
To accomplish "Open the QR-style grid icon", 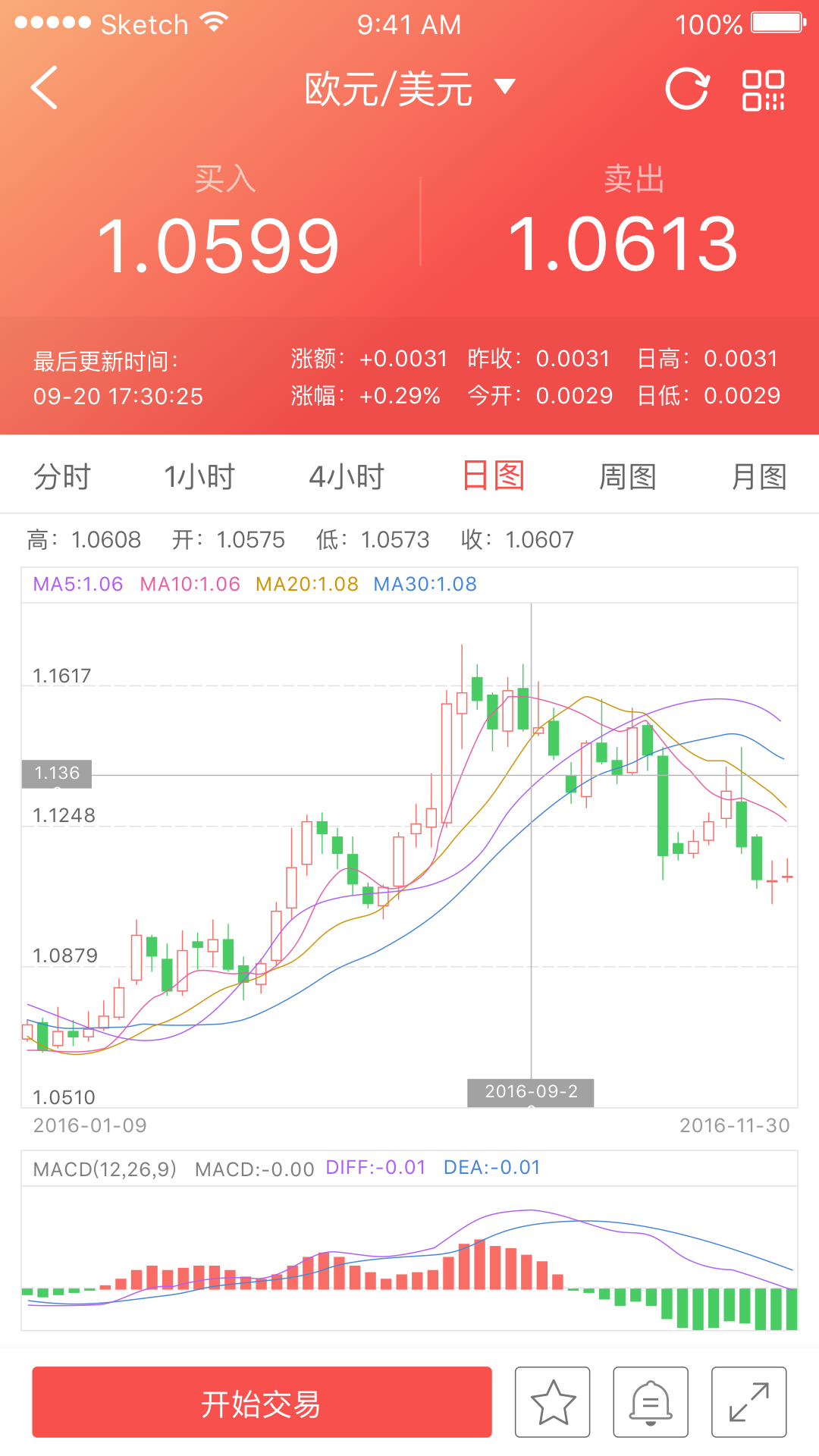I will coord(763,90).
